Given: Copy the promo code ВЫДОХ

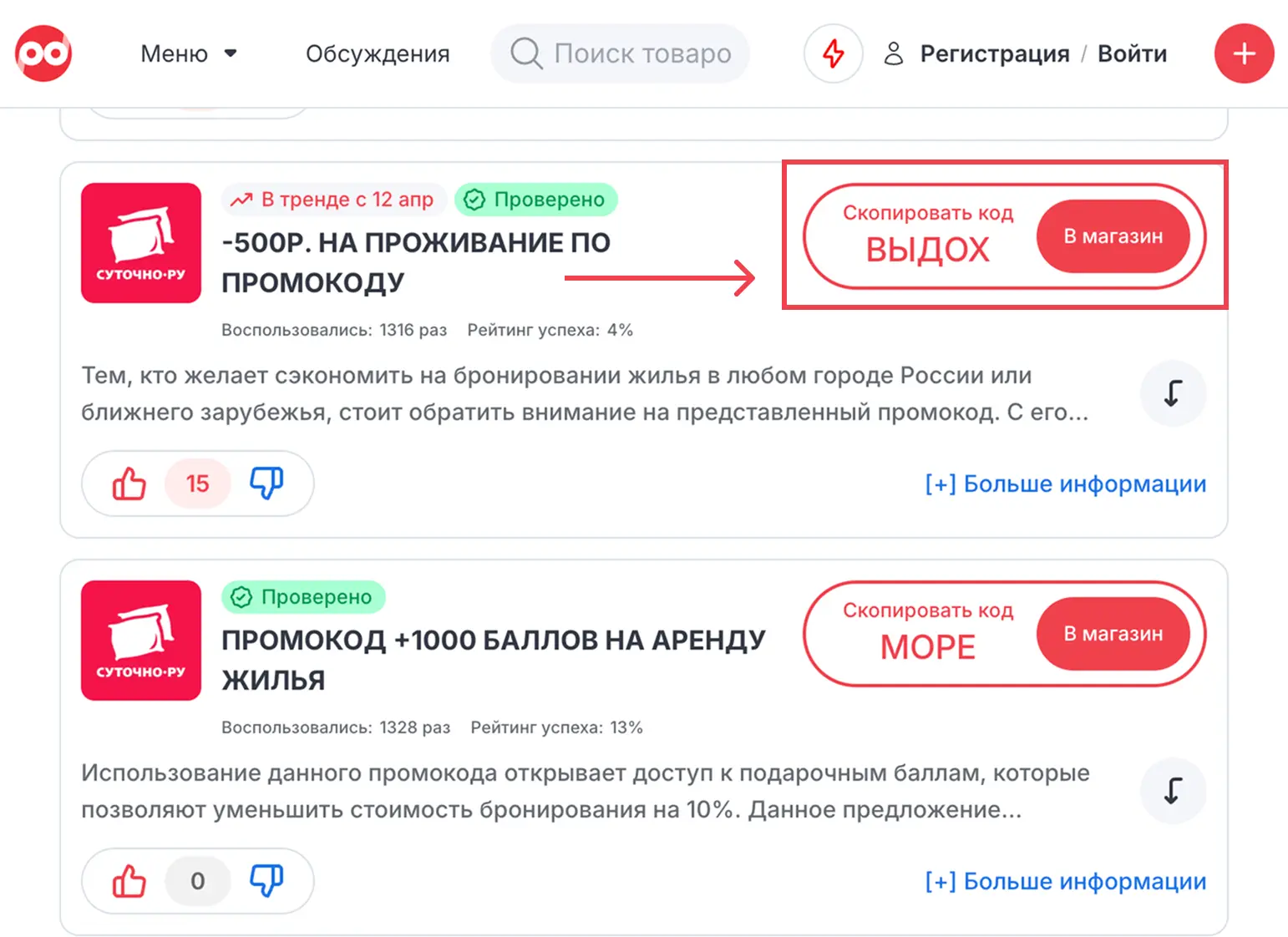Looking at the screenshot, I should [x=927, y=237].
